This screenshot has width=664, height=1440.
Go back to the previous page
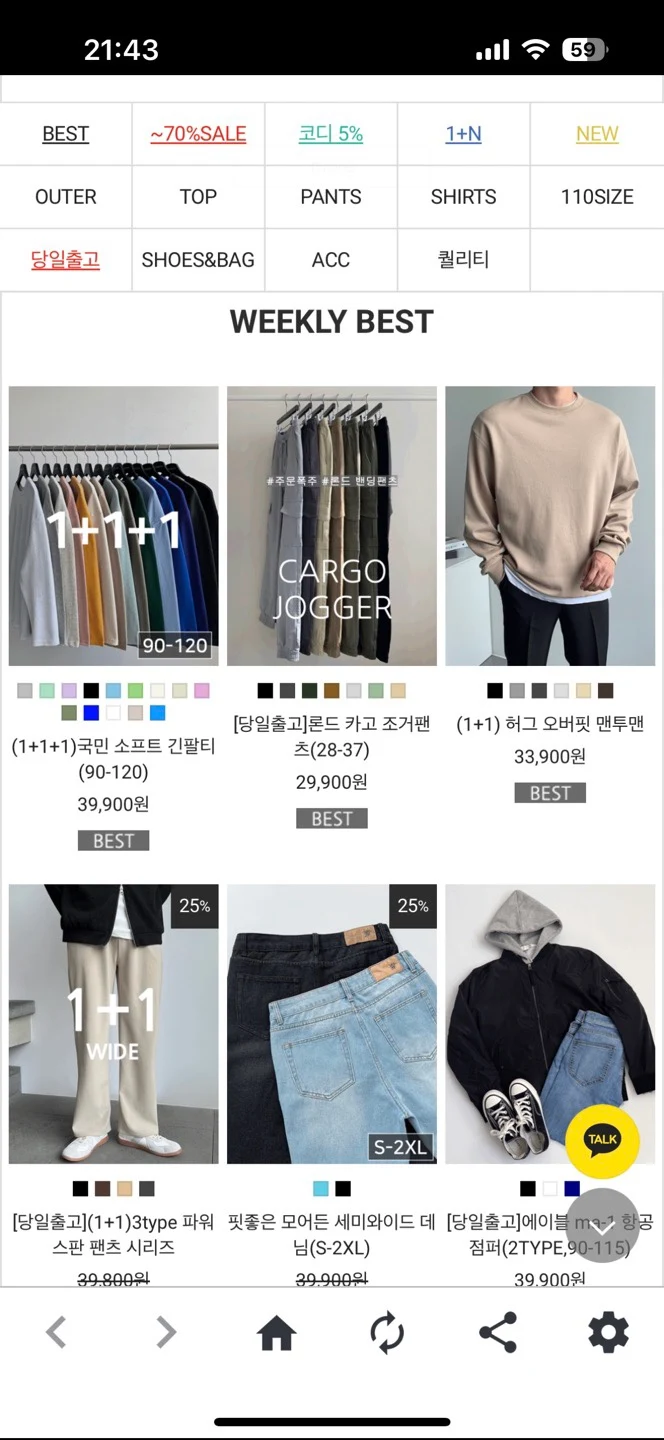coord(56,1332)
